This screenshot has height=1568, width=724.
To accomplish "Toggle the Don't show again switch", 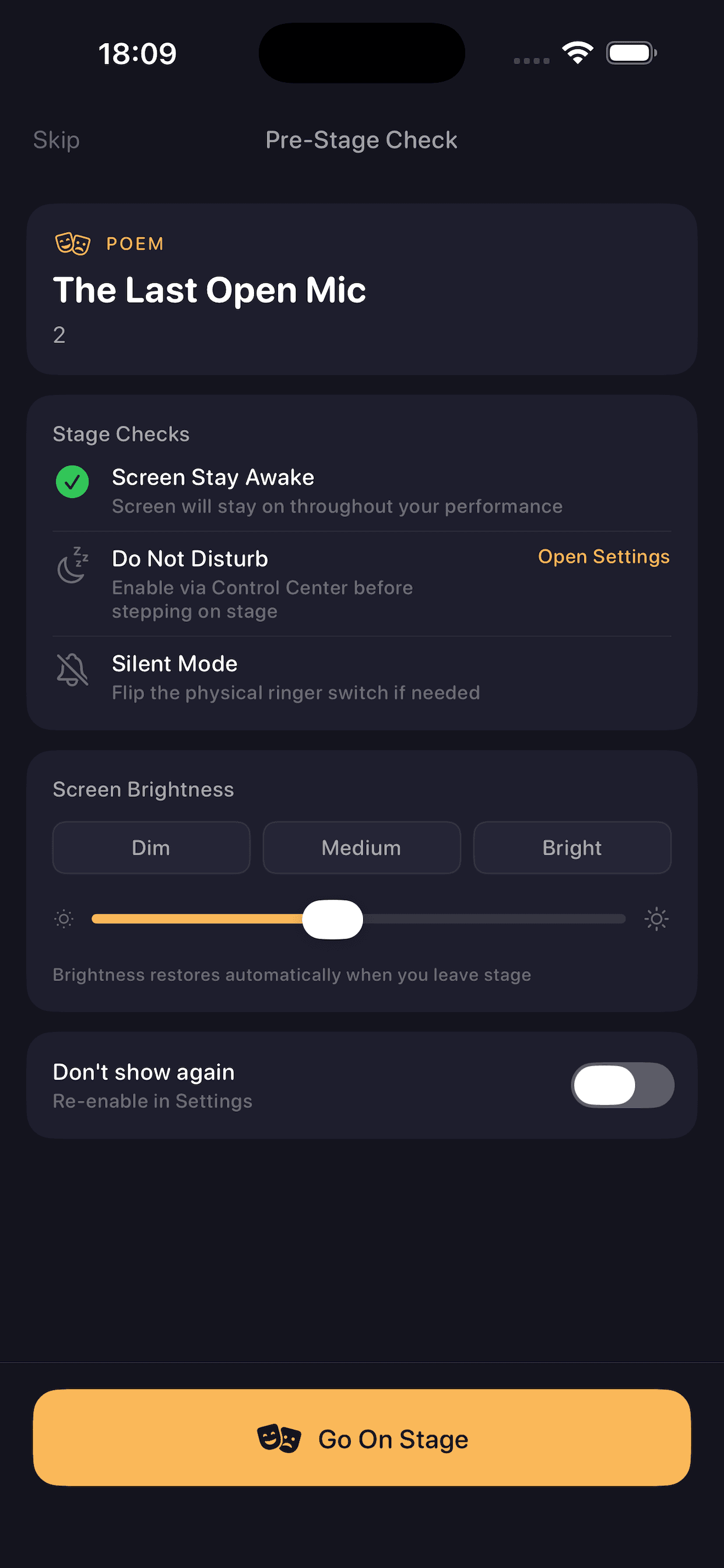I will click(622, 1086).
